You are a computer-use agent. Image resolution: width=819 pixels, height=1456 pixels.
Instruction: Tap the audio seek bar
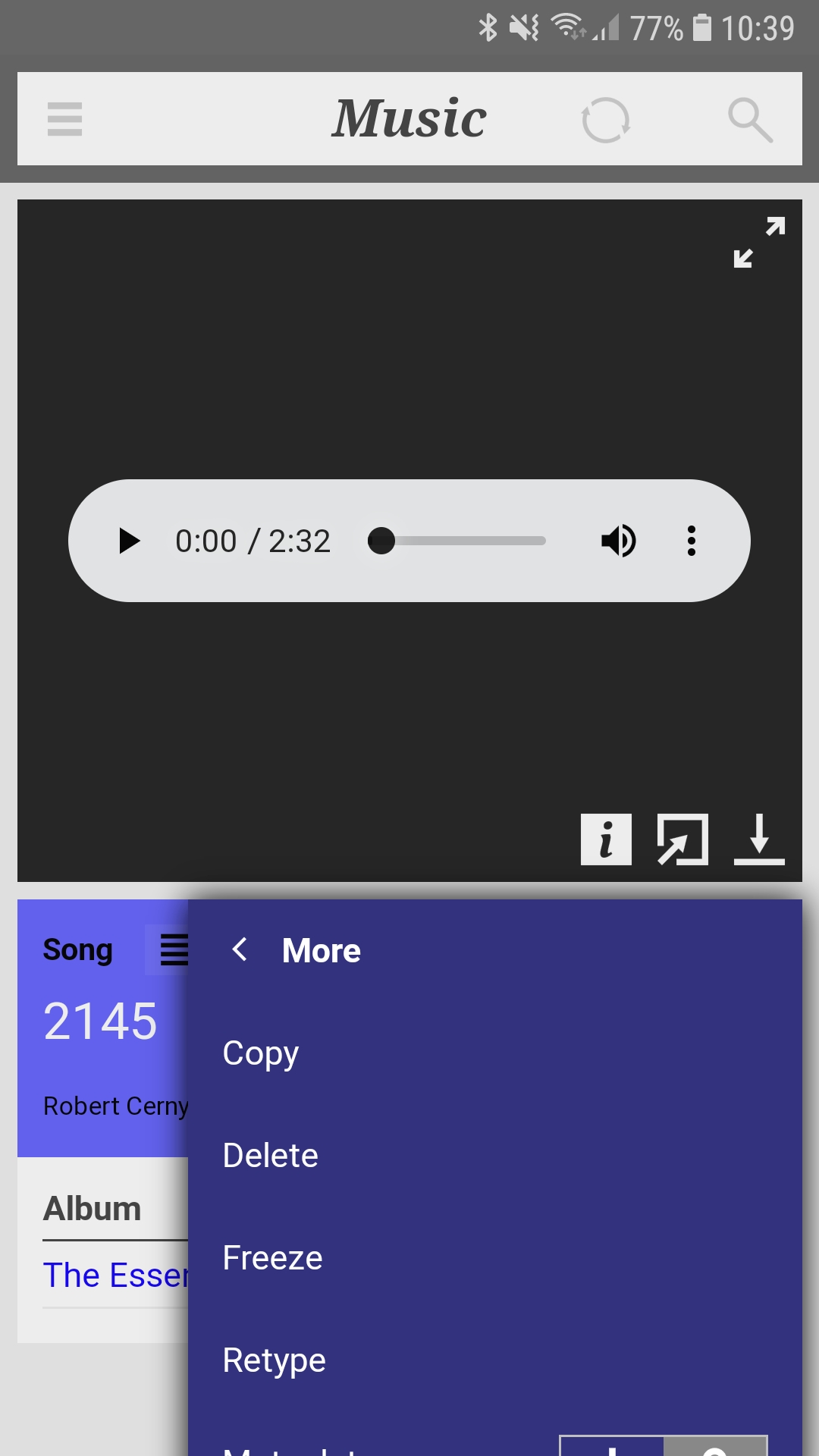[x=463, y=541]
